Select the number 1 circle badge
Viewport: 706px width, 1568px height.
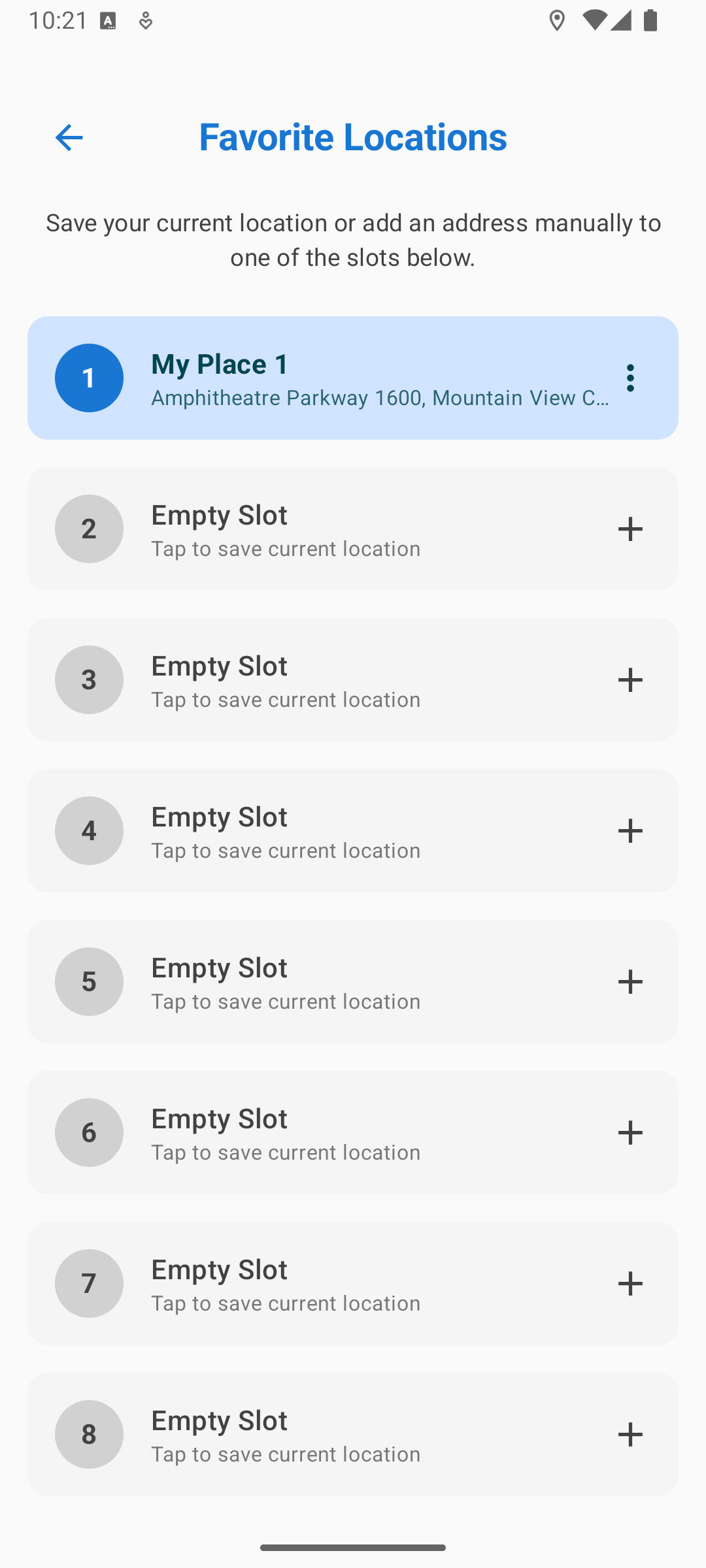(89, 378)
